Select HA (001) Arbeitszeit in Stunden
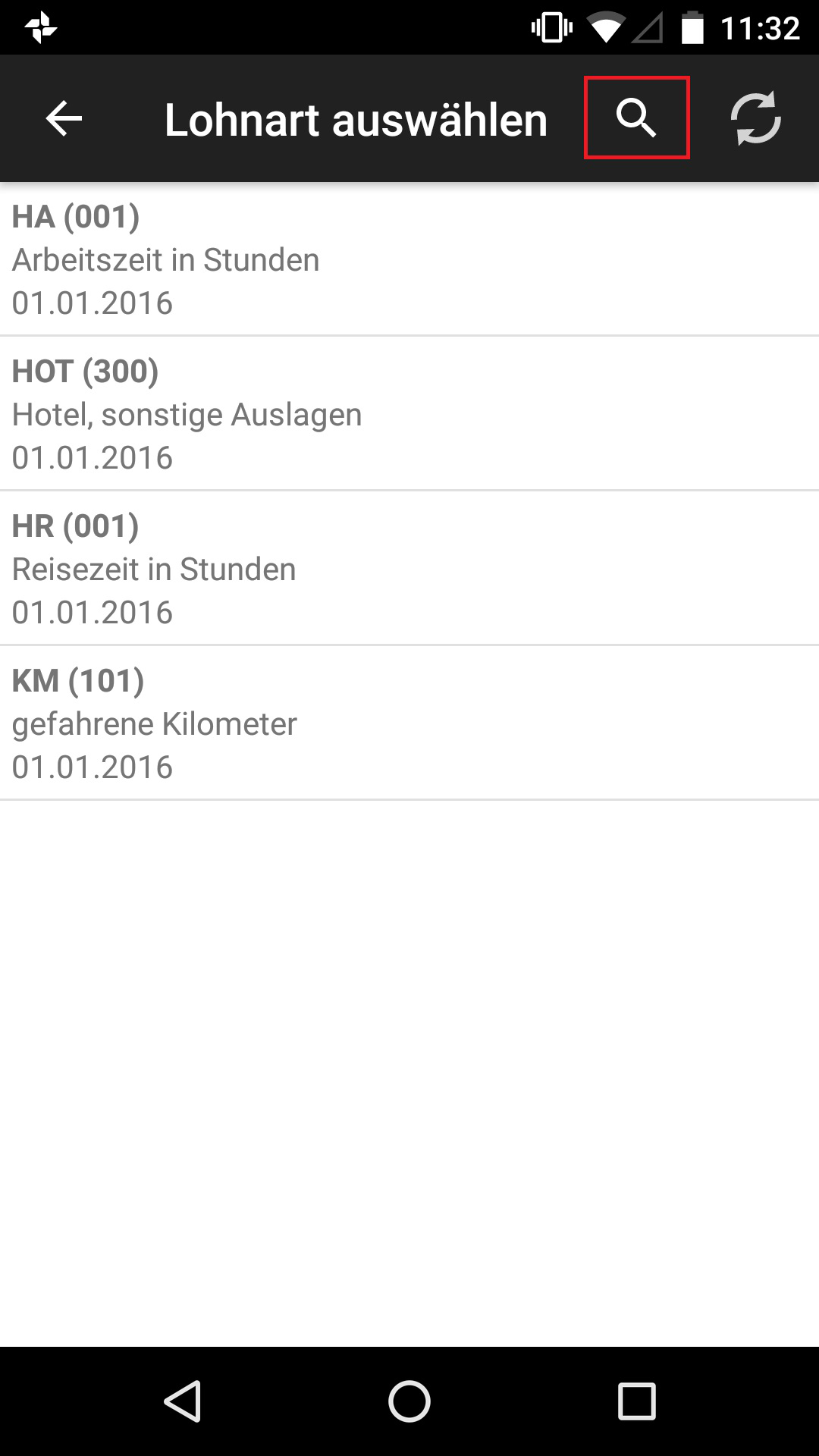The width and height of the screenshot is (819, 1456). 409,259
